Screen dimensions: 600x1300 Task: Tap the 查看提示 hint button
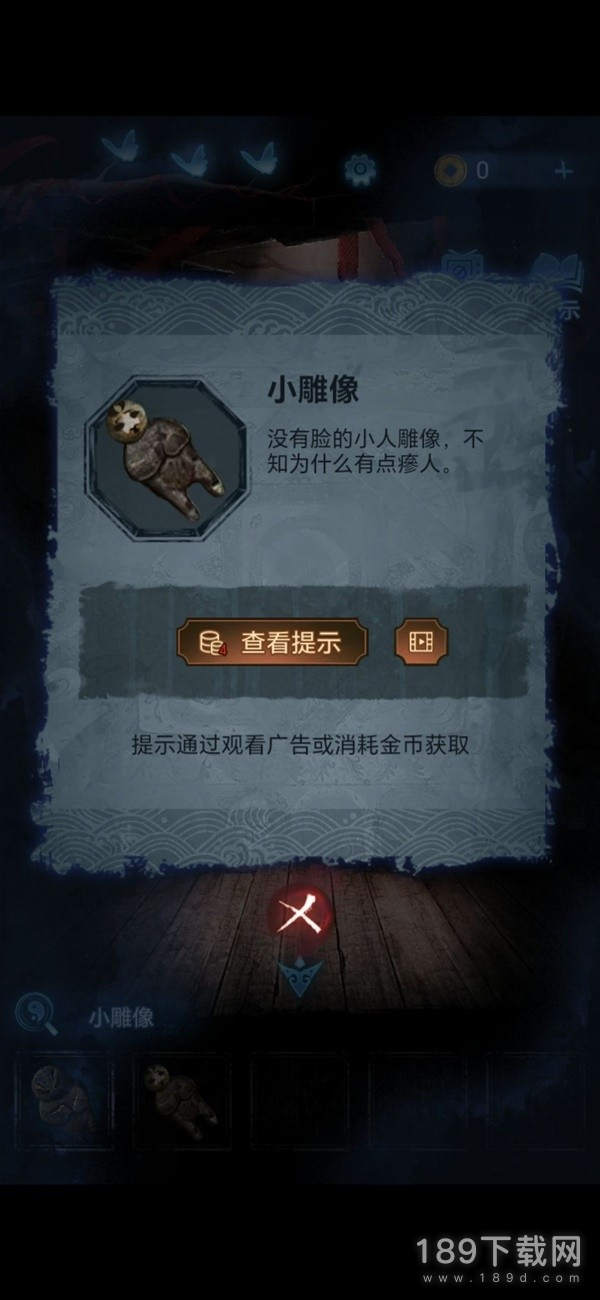[272, 642]
